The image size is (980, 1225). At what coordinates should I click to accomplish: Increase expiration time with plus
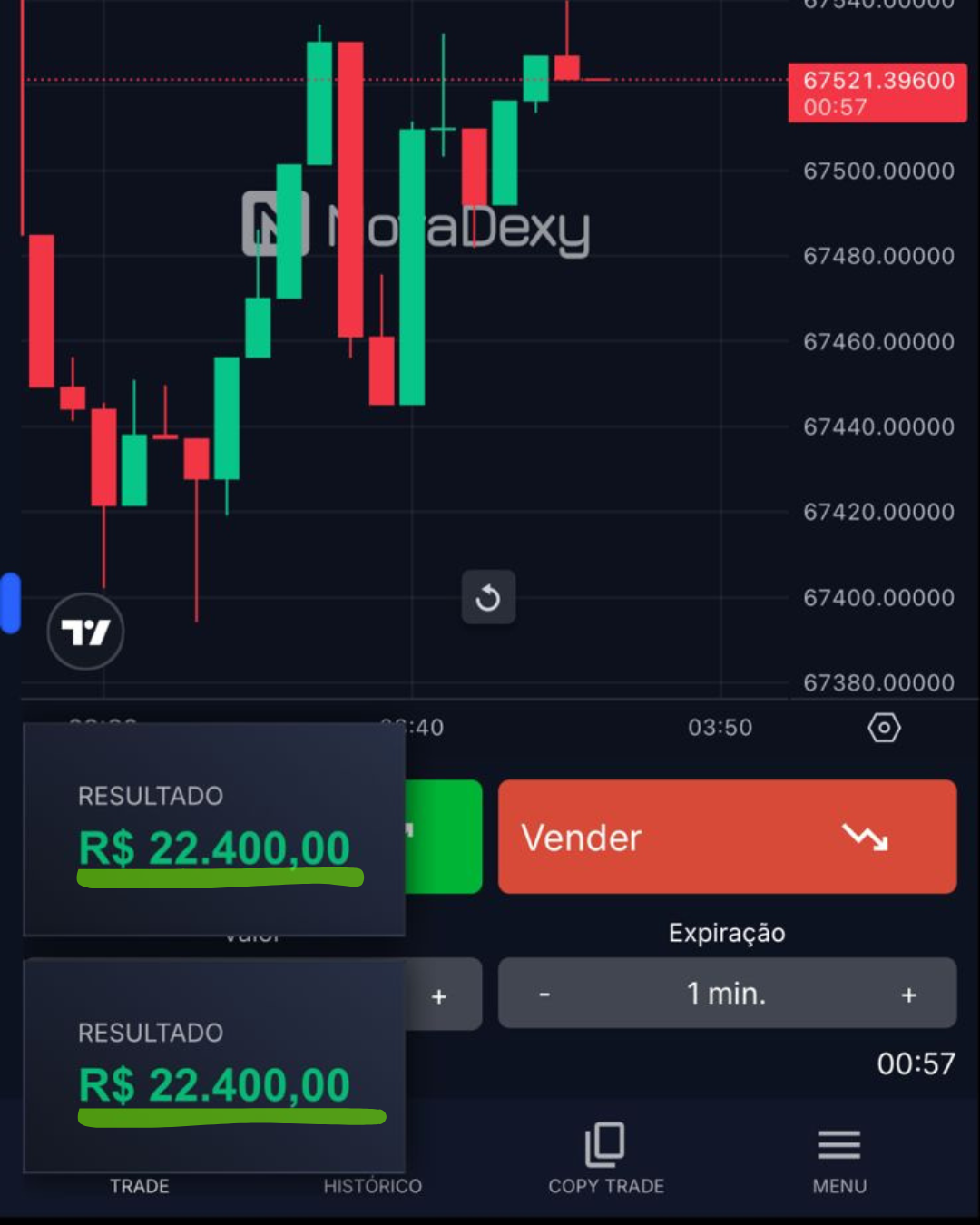click(x=909, y=993)
